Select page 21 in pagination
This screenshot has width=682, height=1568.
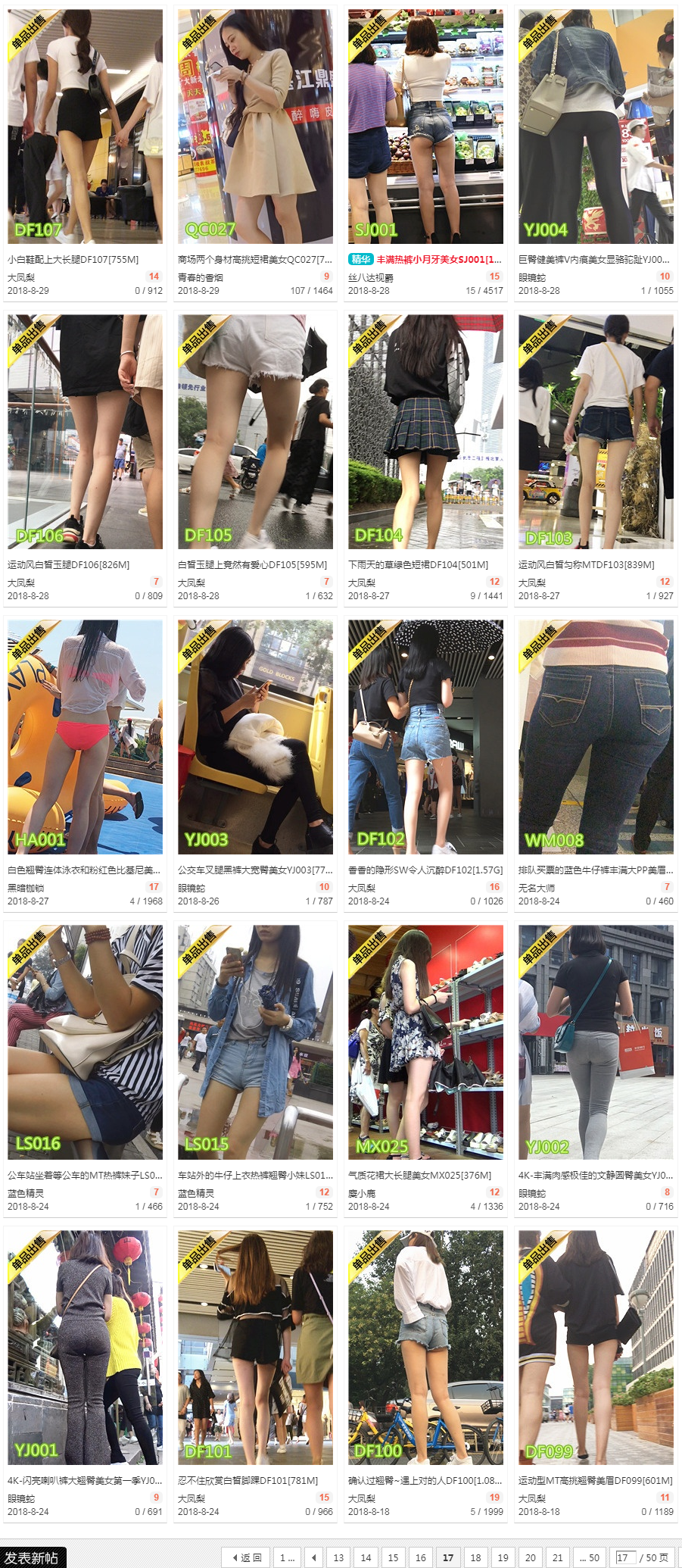pos(557,1557)
